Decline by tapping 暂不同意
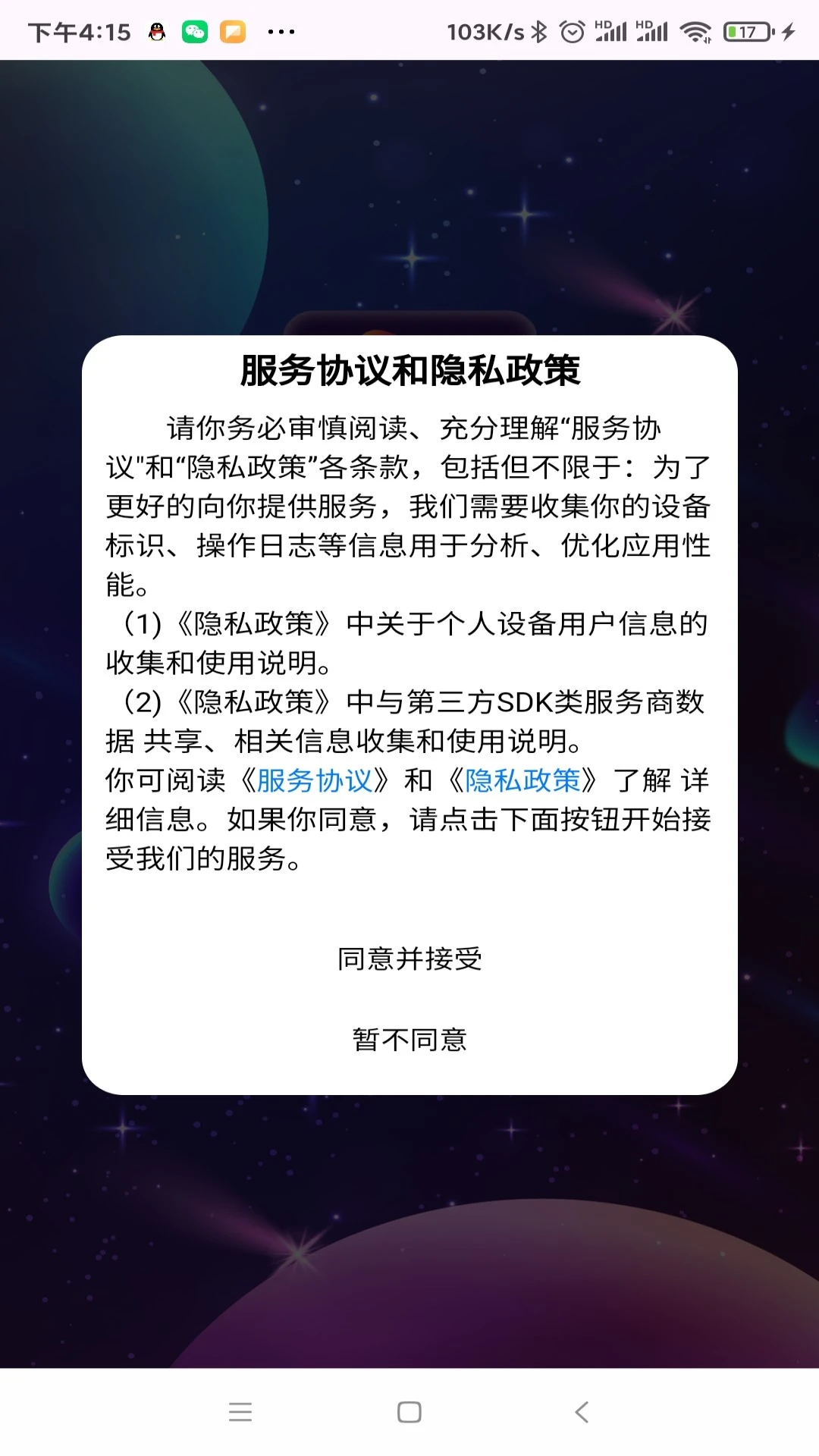819x1456 pixels. pyautogui.click(x=409, y=1040)
